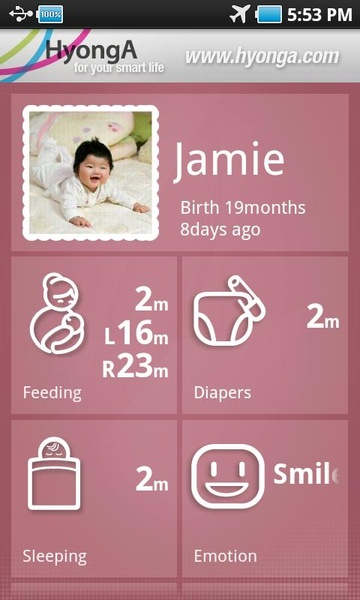This screenshot has width=360, height=600.
Task: Open the Emotion tile
Action: (265, 499)
